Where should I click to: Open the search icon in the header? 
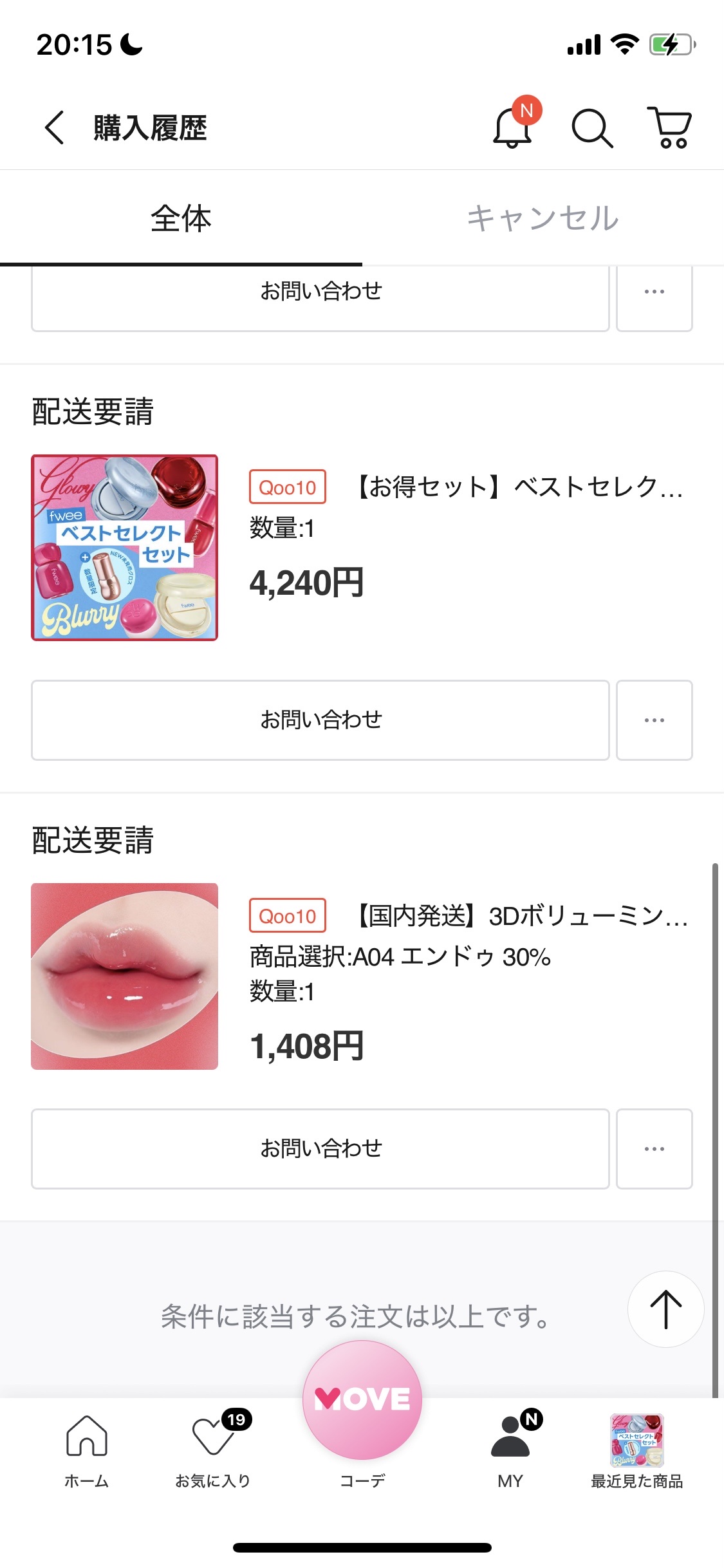[x=593, y=127]
